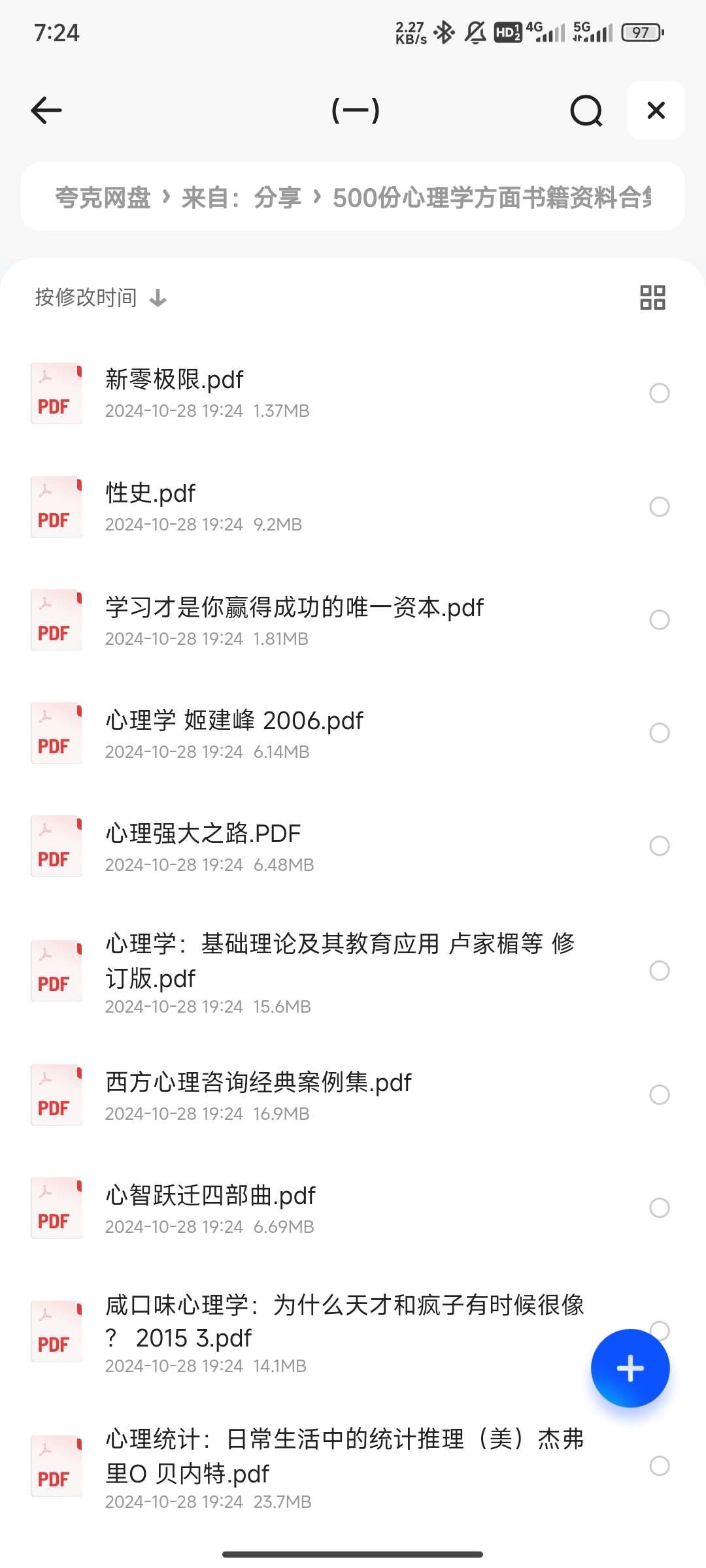Jump to 来自：分享 in the breadcrumb
Screen dimensions: 706x1568
tap(241, 197)
